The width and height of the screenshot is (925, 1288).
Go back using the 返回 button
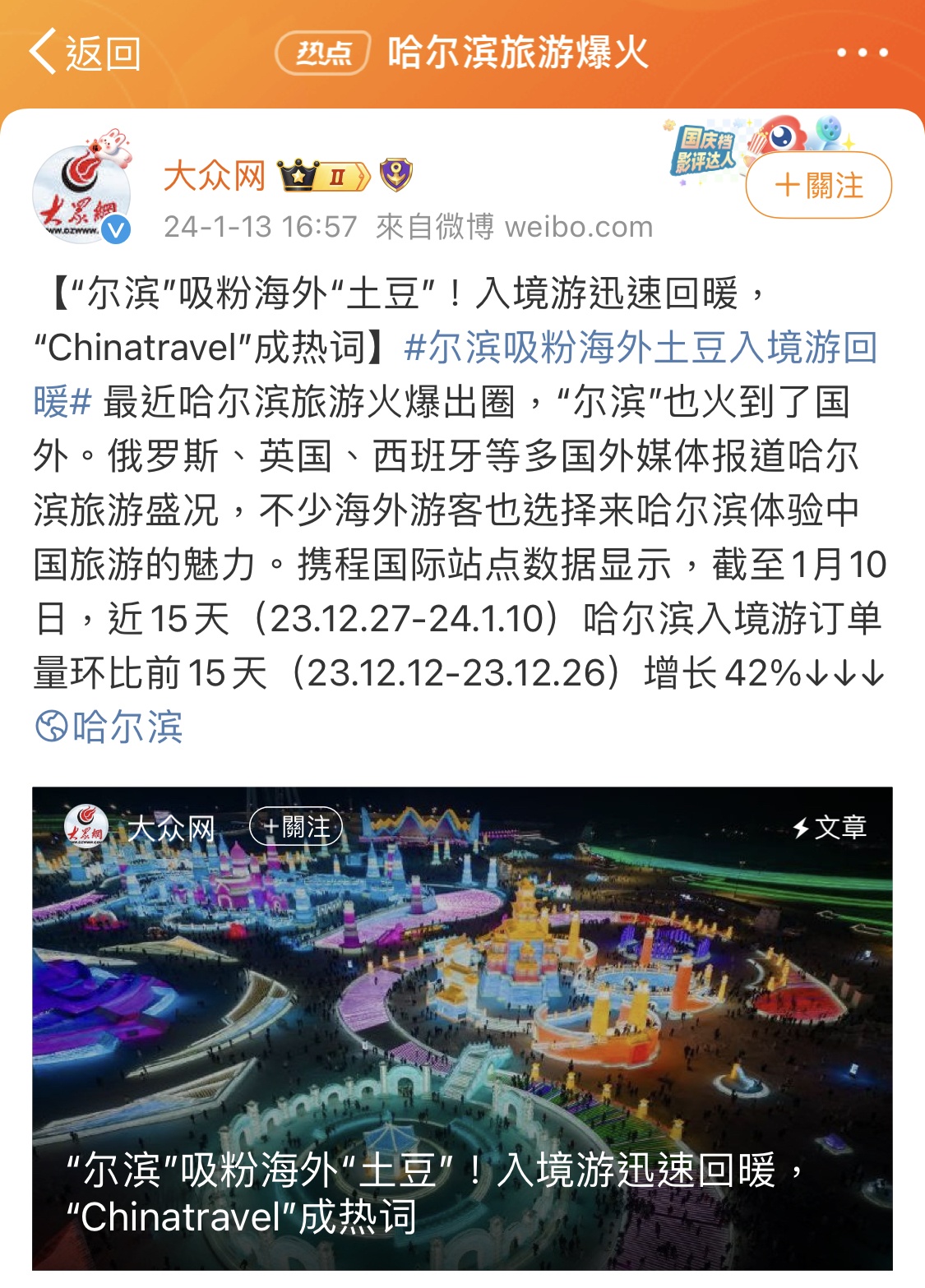pyautogui.click(x=85, y=53)
